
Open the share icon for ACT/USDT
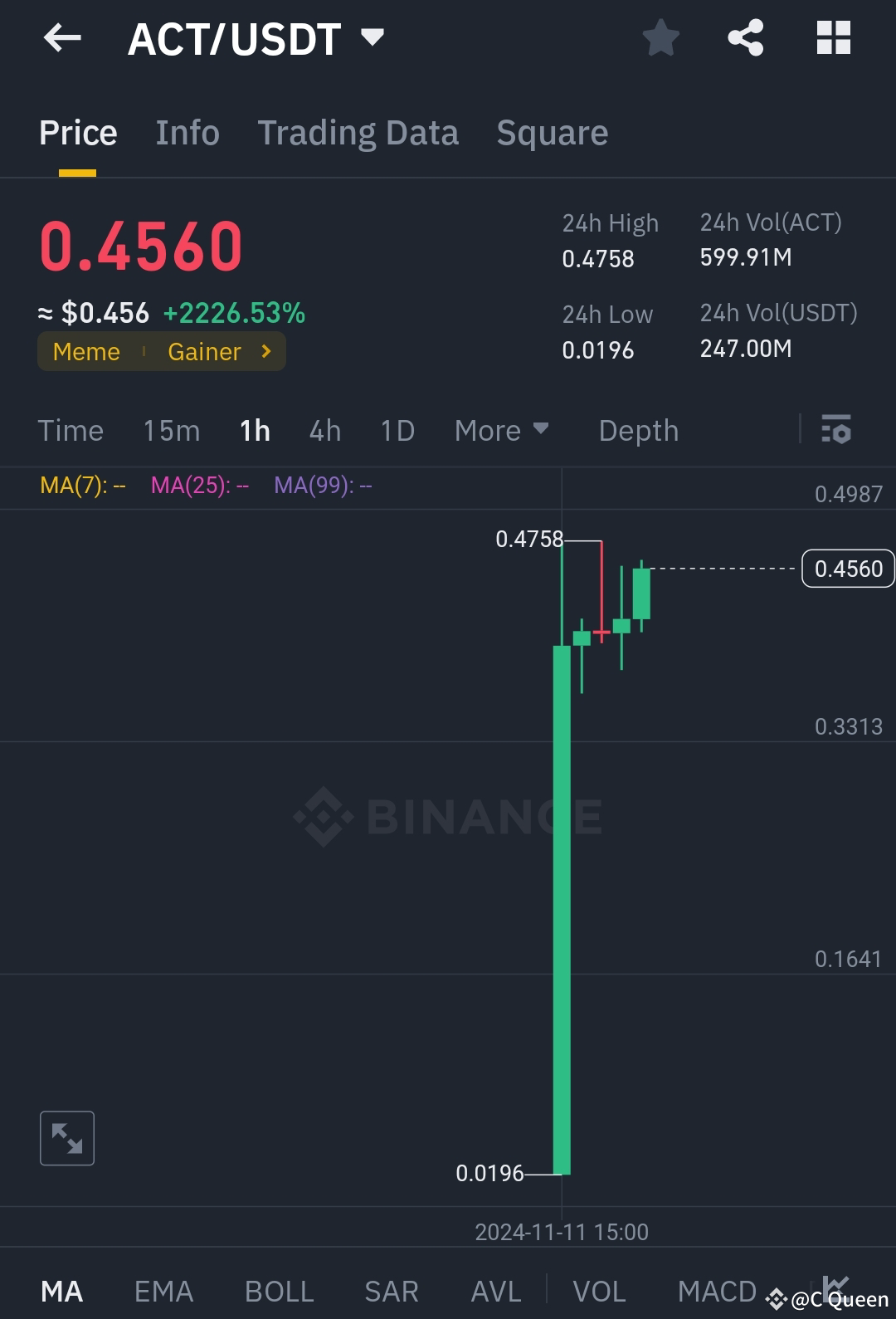(x=744, y=37)
